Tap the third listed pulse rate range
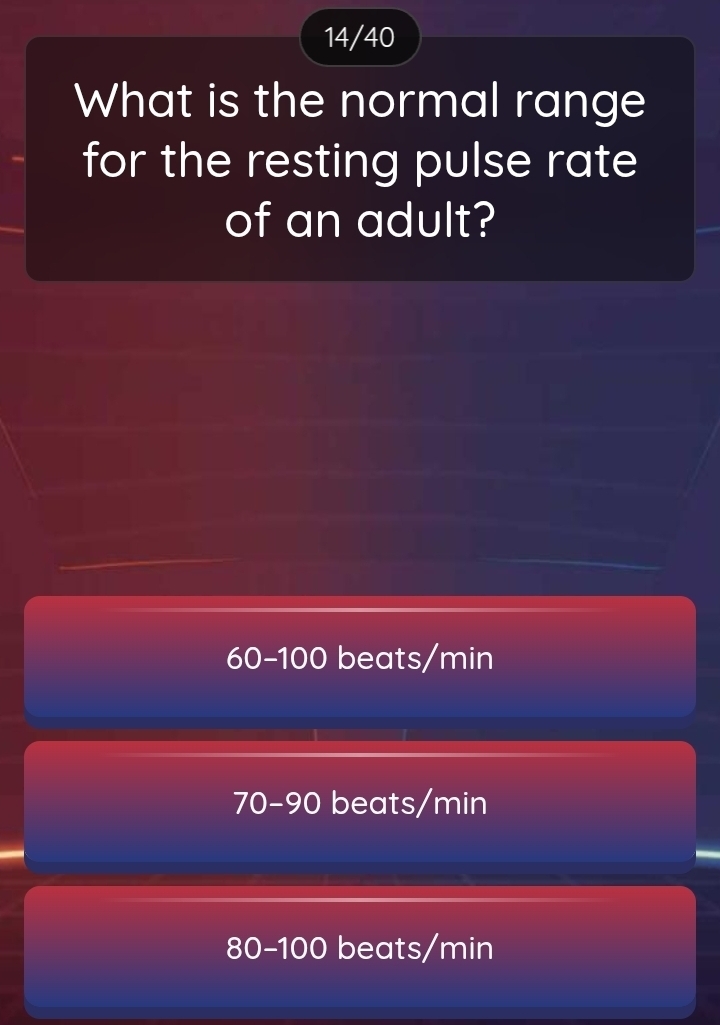The width and height of the screenshot is (720, 1025). click(360, 948)
